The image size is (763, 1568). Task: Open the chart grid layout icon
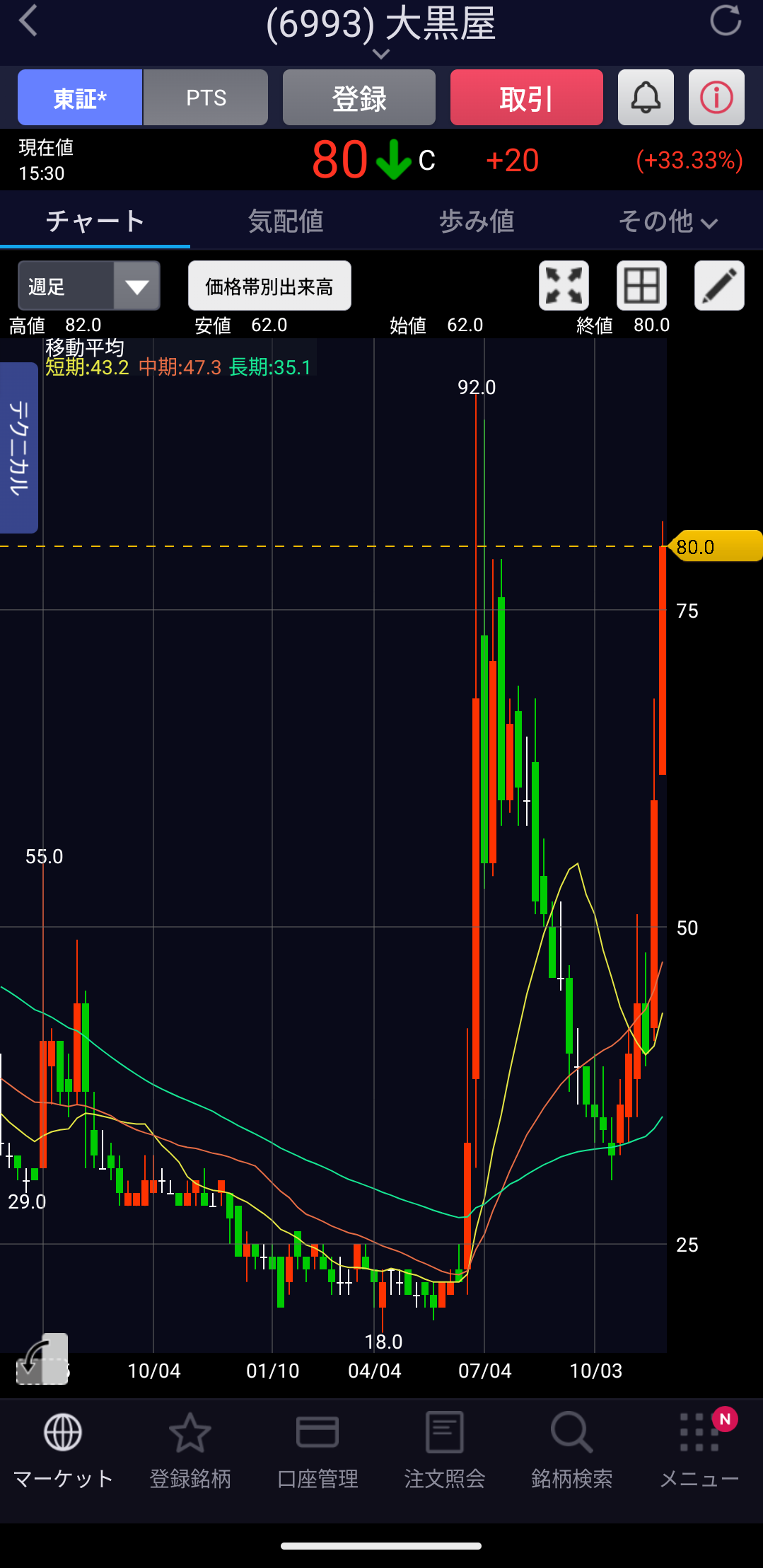[641, 286]
